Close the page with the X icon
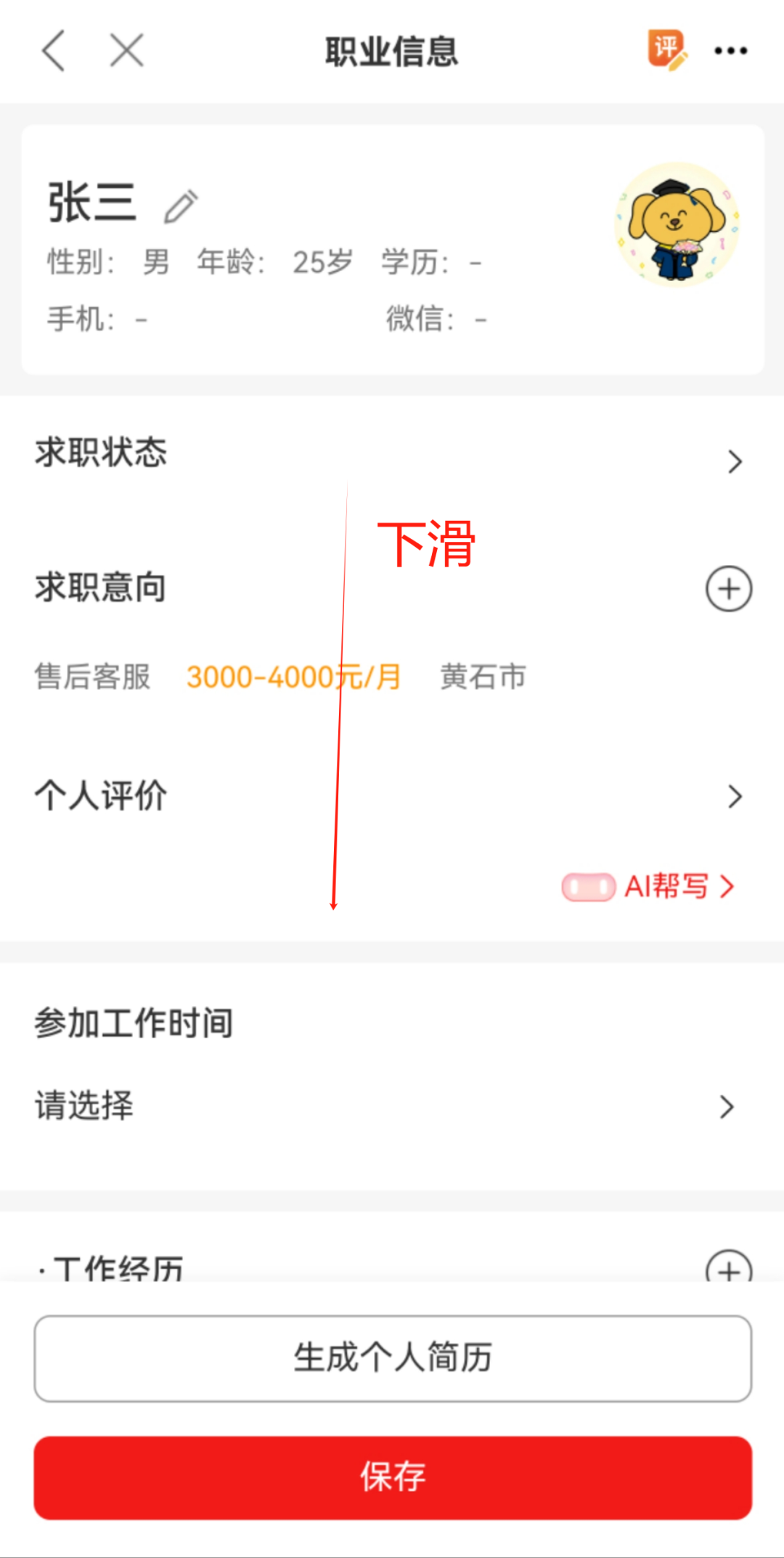The width and height of the screenshot is (784, 1558). (x=127, y=51)
